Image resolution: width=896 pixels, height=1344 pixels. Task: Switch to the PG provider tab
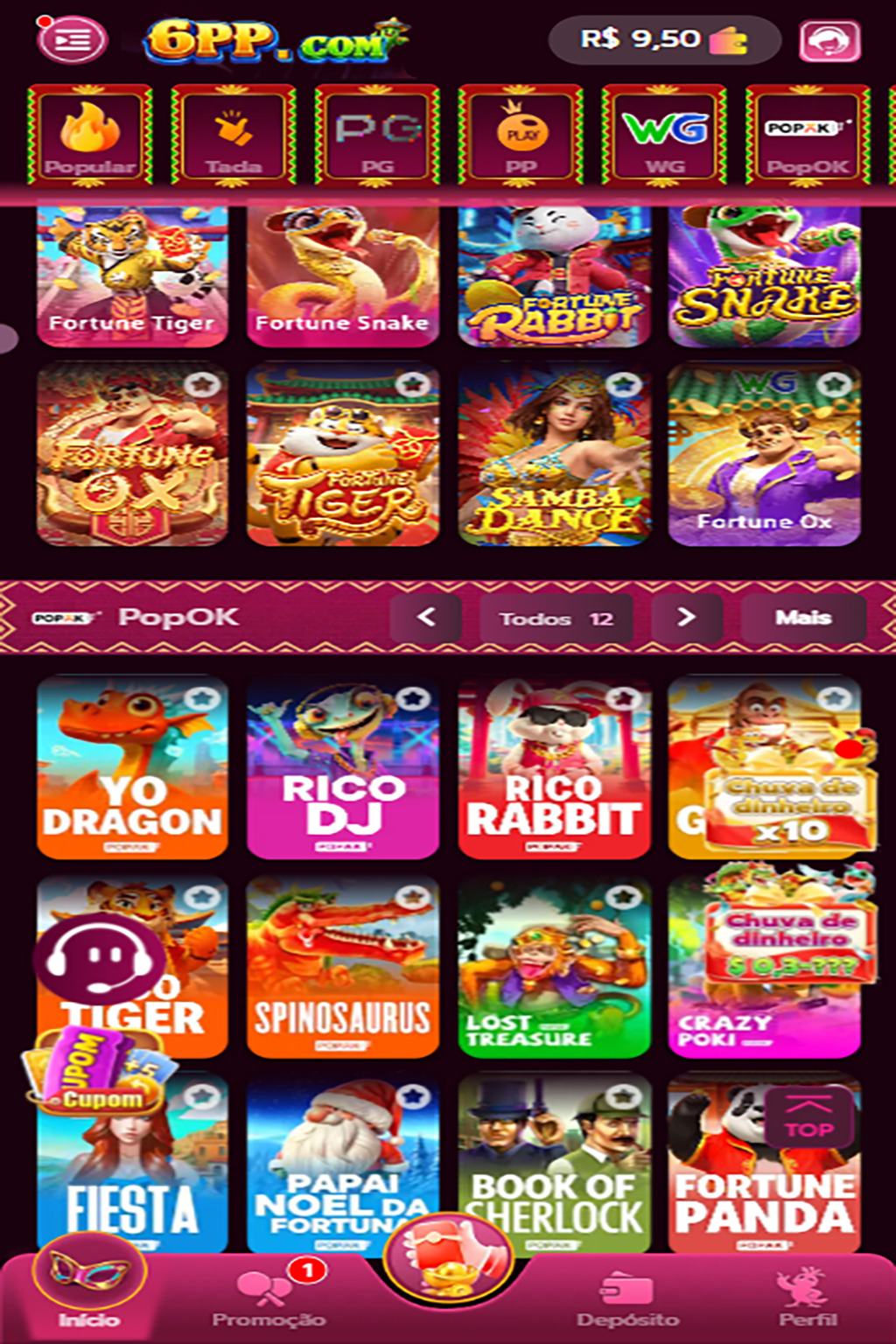coord(377,136)
